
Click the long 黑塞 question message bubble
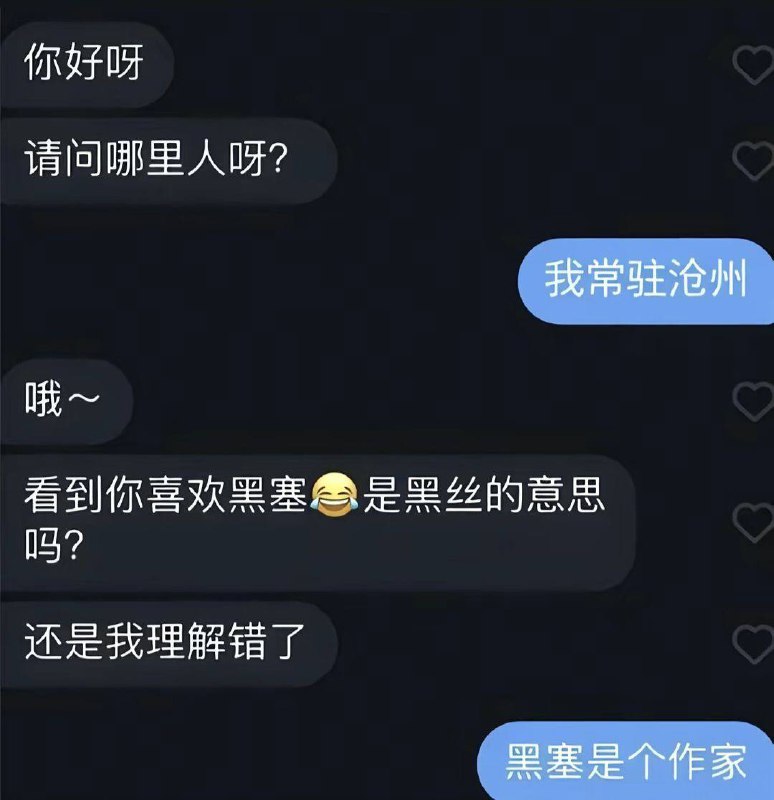[x=320, y=518]
